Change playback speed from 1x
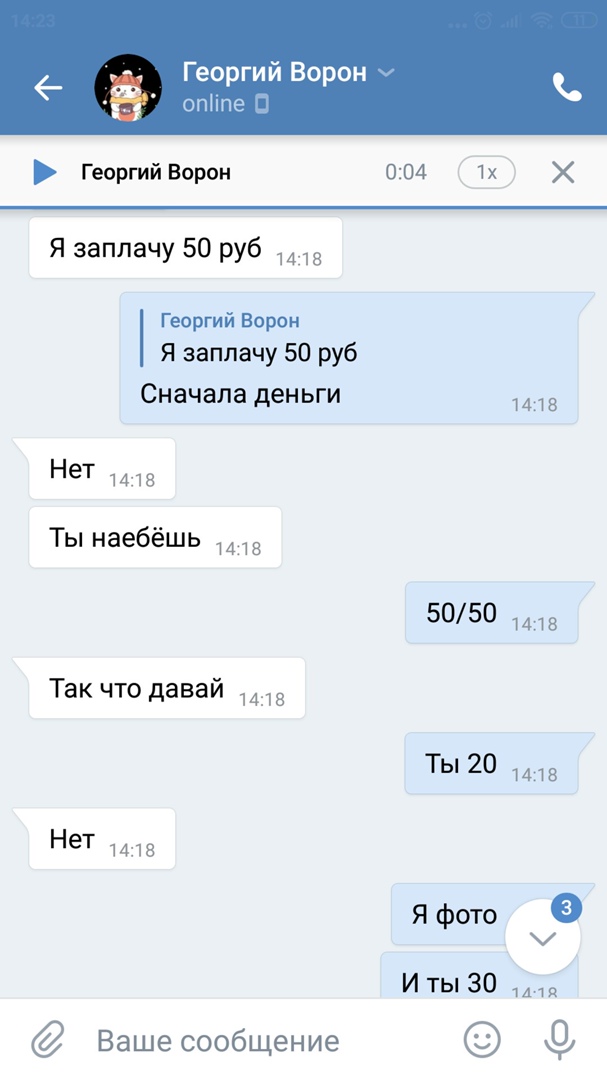 (x=486, y=172)
